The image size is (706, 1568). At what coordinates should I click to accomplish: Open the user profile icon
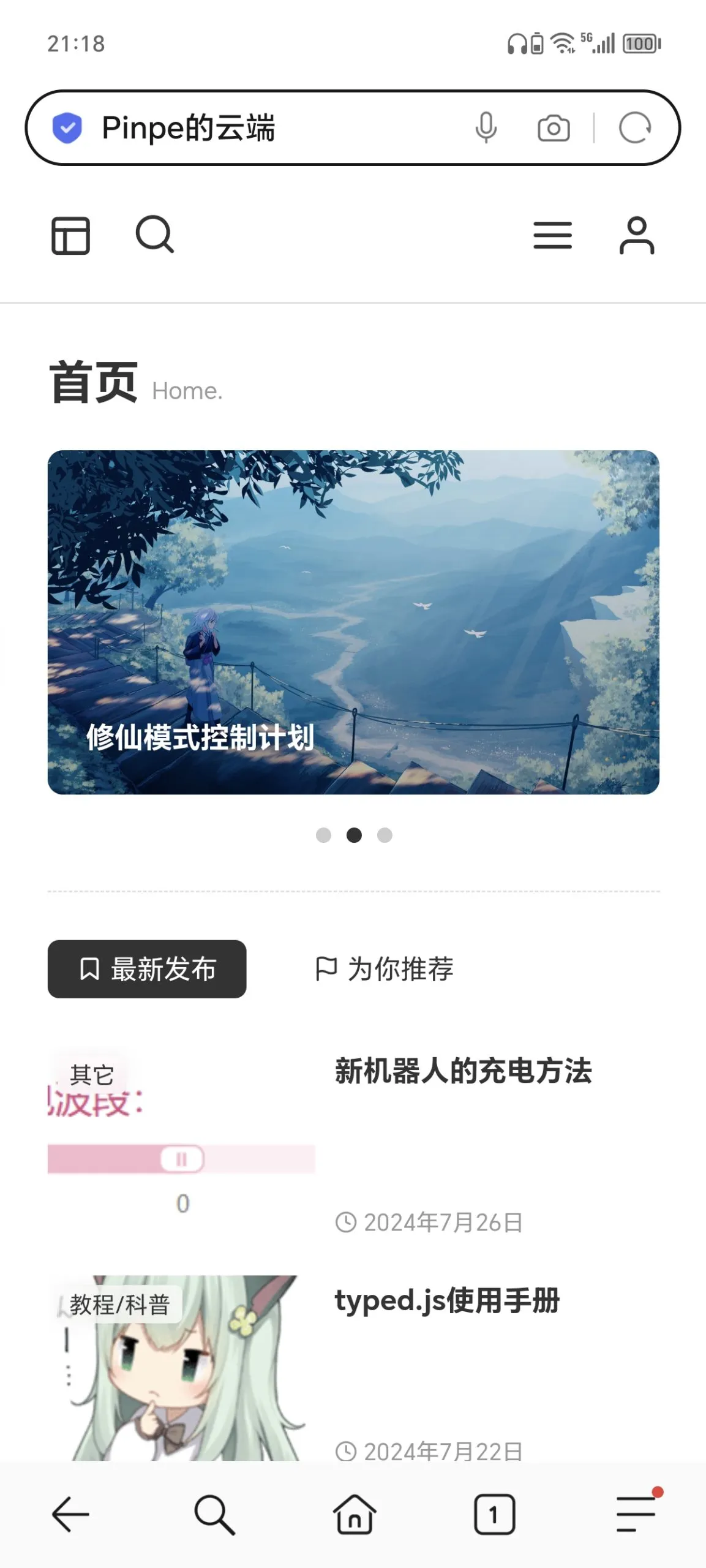[x=637, y=235]
